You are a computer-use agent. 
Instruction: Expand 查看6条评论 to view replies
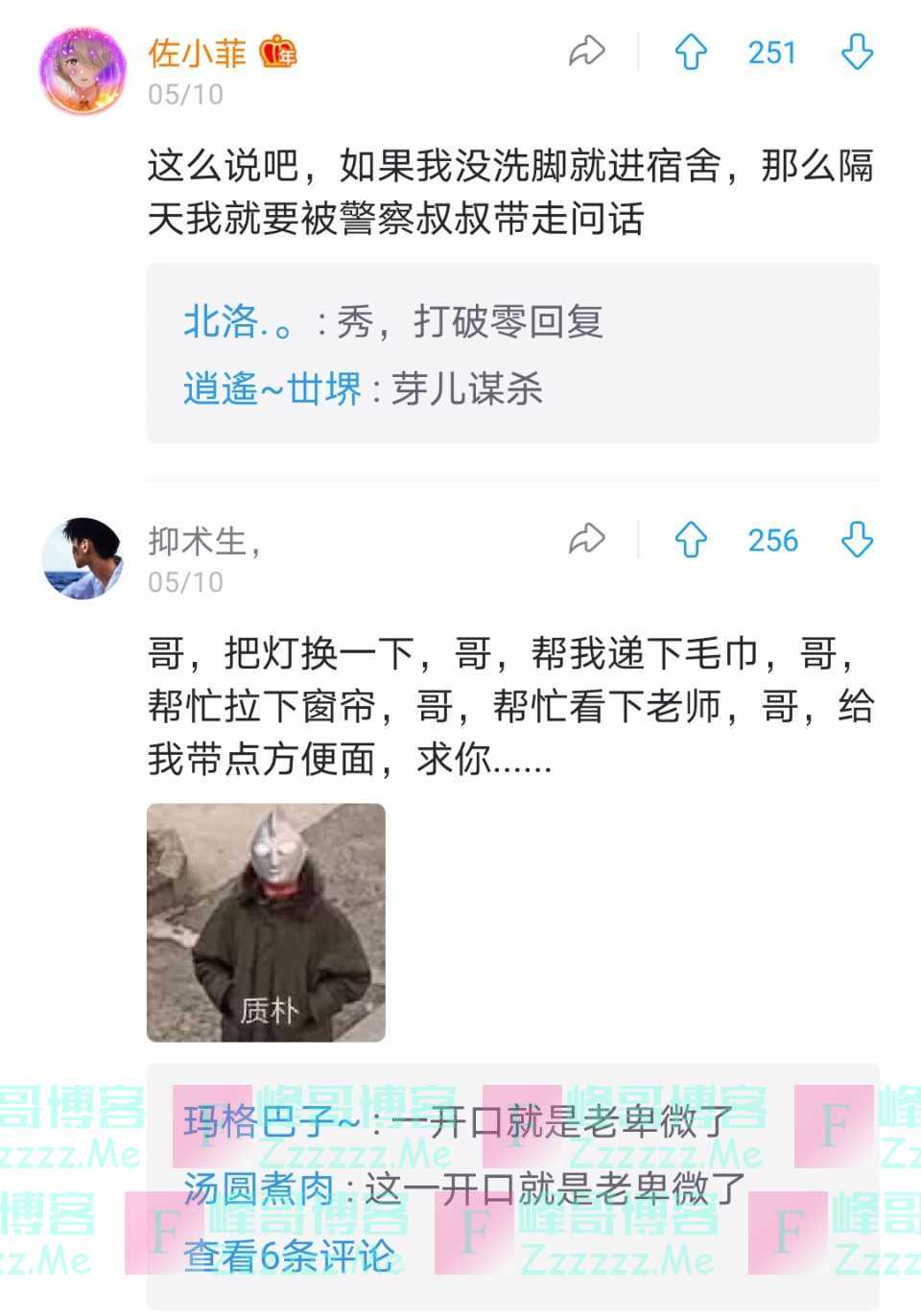pyautogui.click(x=289, y=1256)
